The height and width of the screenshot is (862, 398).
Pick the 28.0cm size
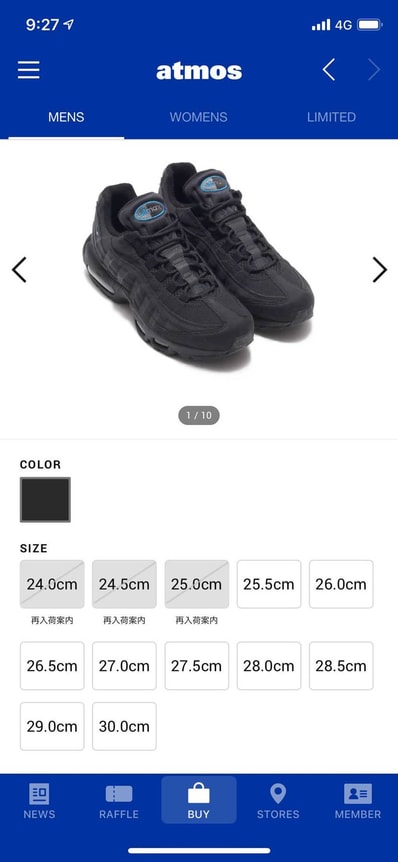point(269,666)
